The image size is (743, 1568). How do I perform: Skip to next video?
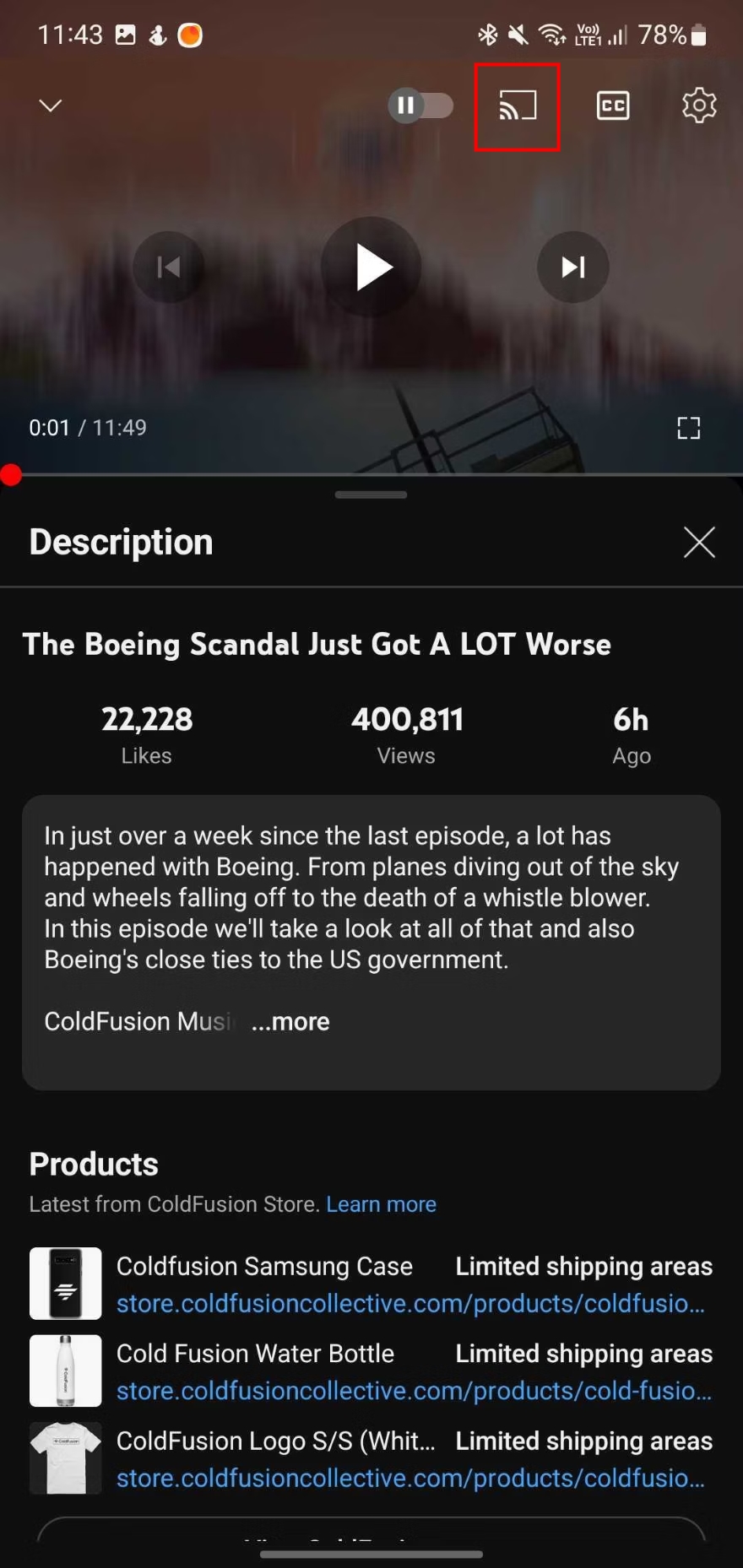click(573, 267)
